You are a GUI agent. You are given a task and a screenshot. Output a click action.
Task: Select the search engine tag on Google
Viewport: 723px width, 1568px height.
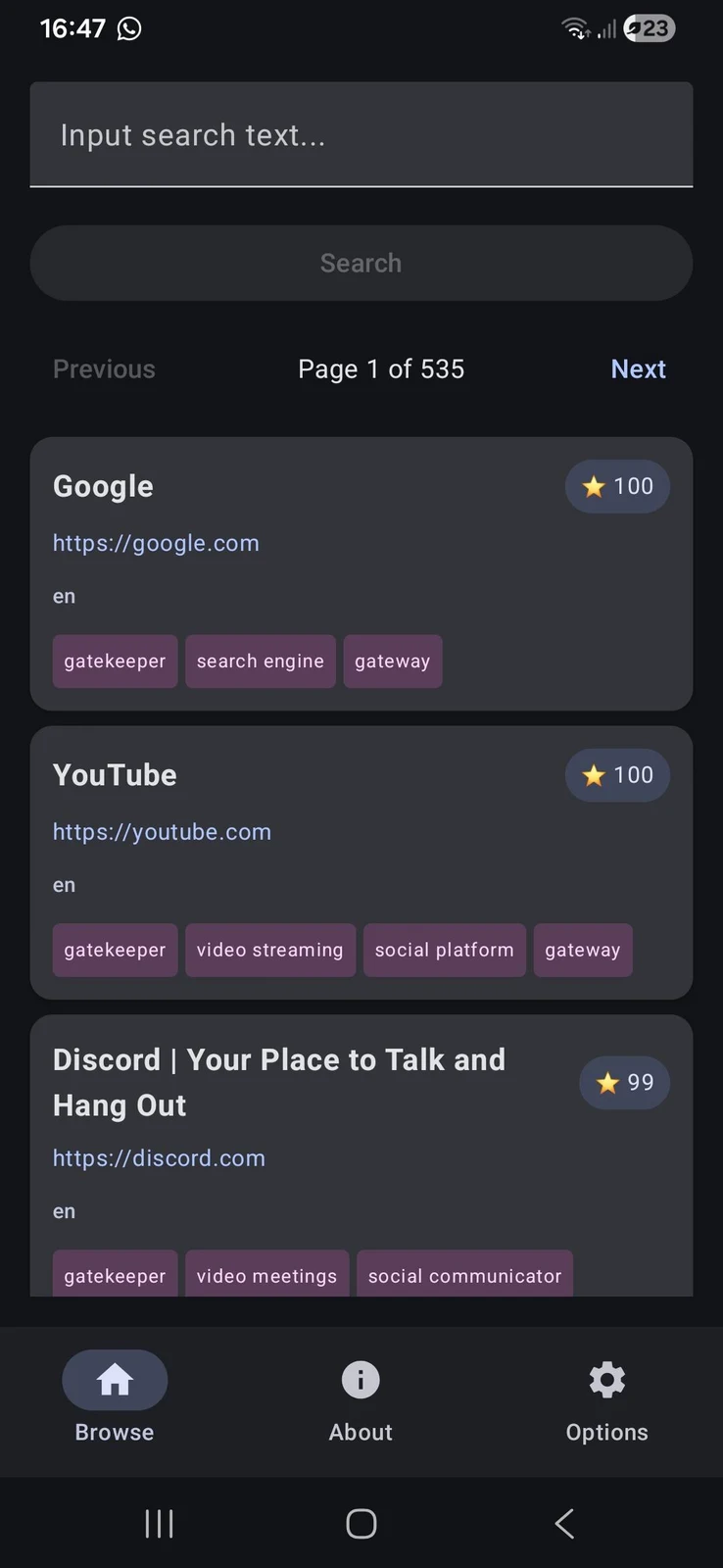[261, 661]
